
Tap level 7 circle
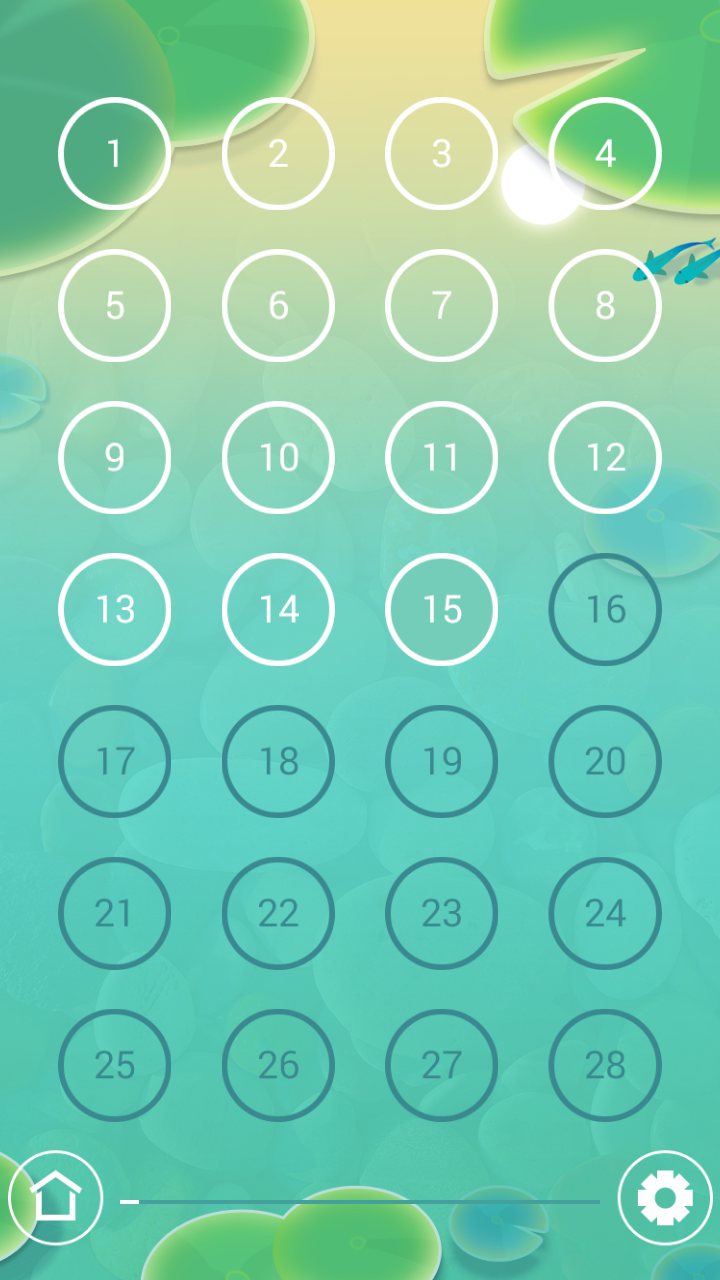441,305
